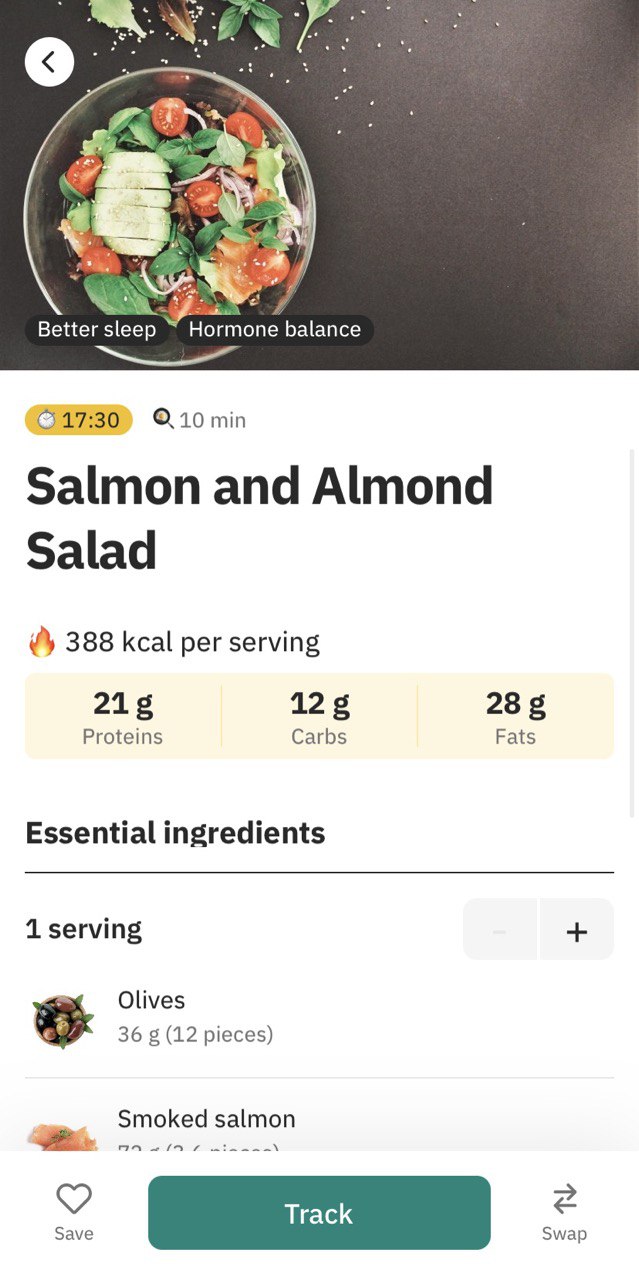Open the Olives ingredient row
The image size is (639, 1280).
319,1019
